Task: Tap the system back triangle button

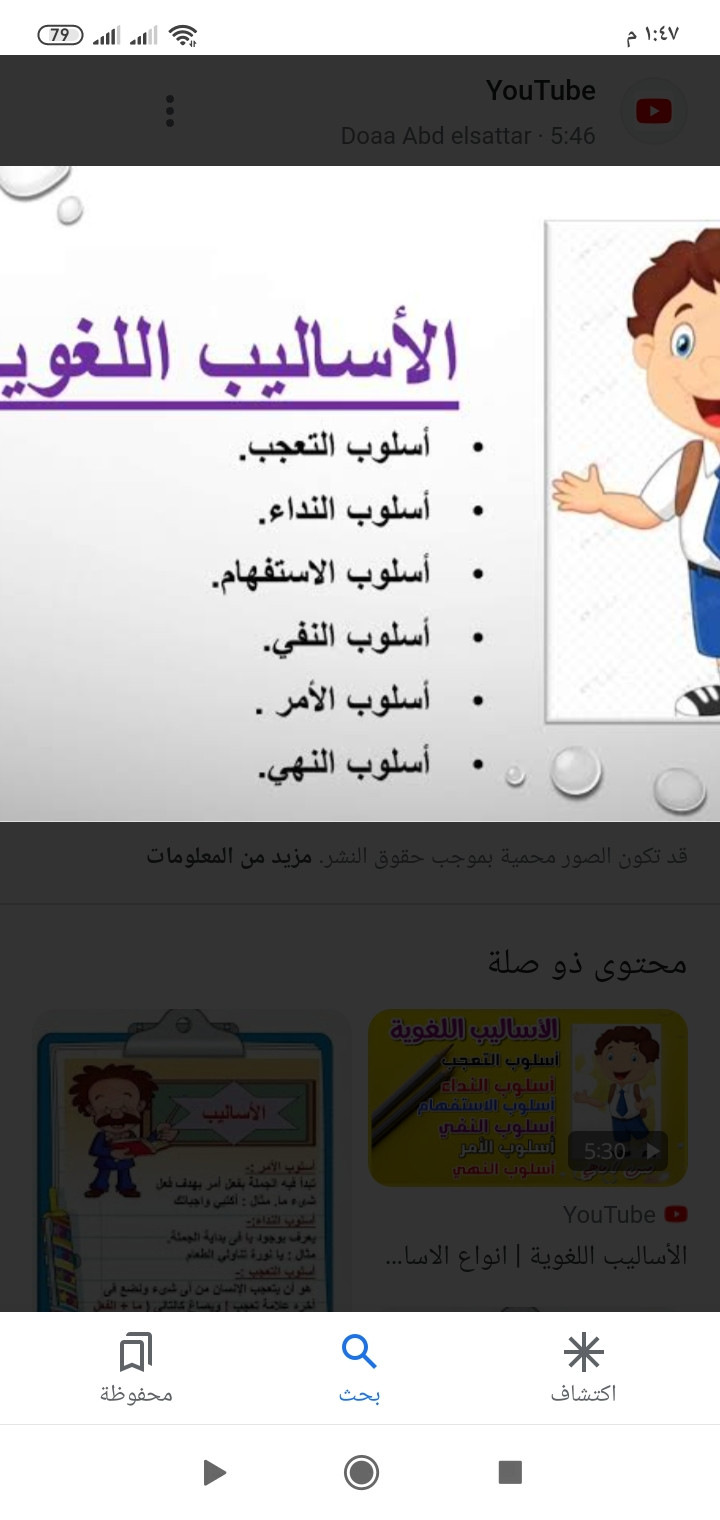Action: tap(213, 1472)
